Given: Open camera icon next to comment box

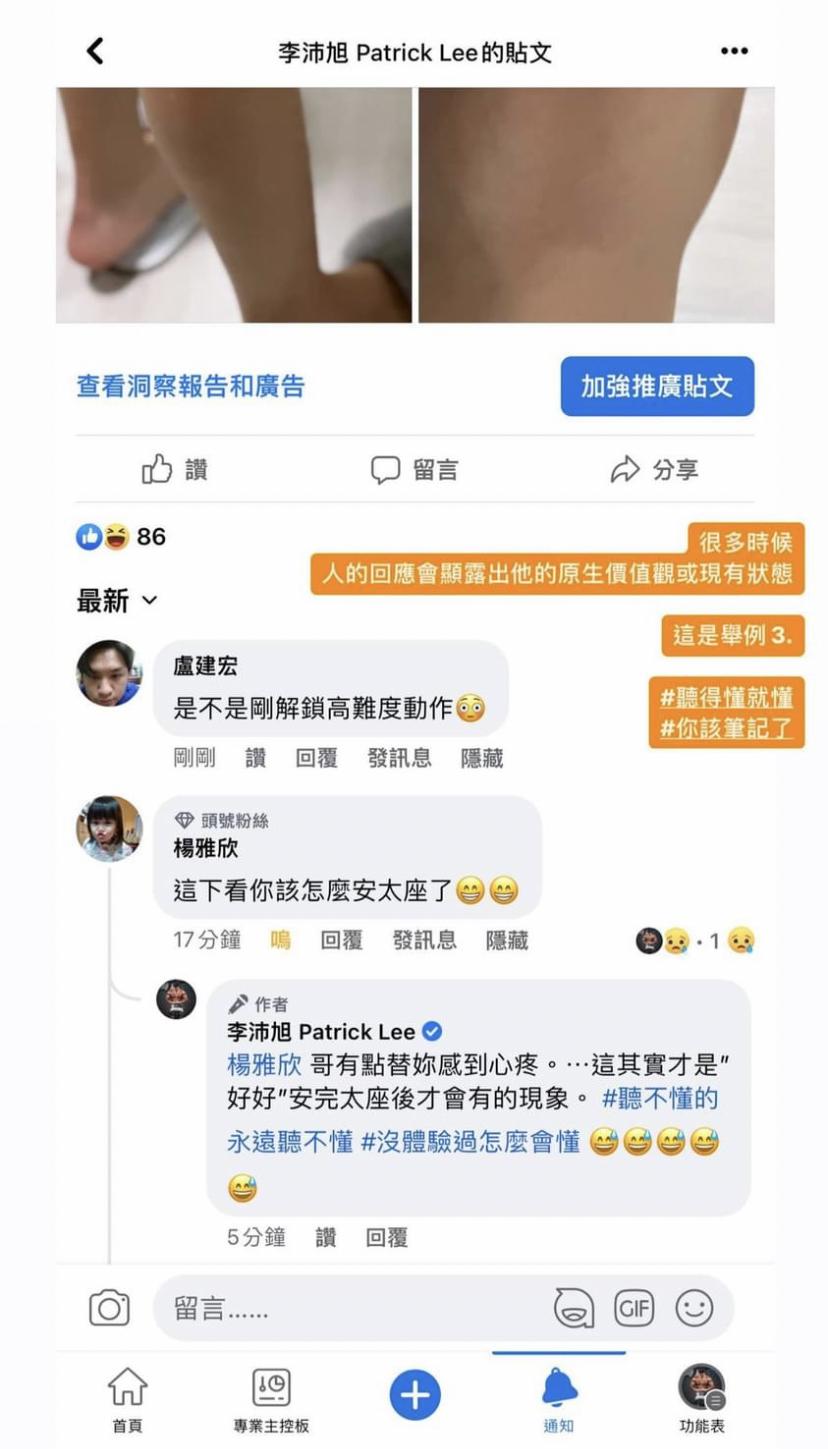Looking at the screenshot, I should 109,1308.
